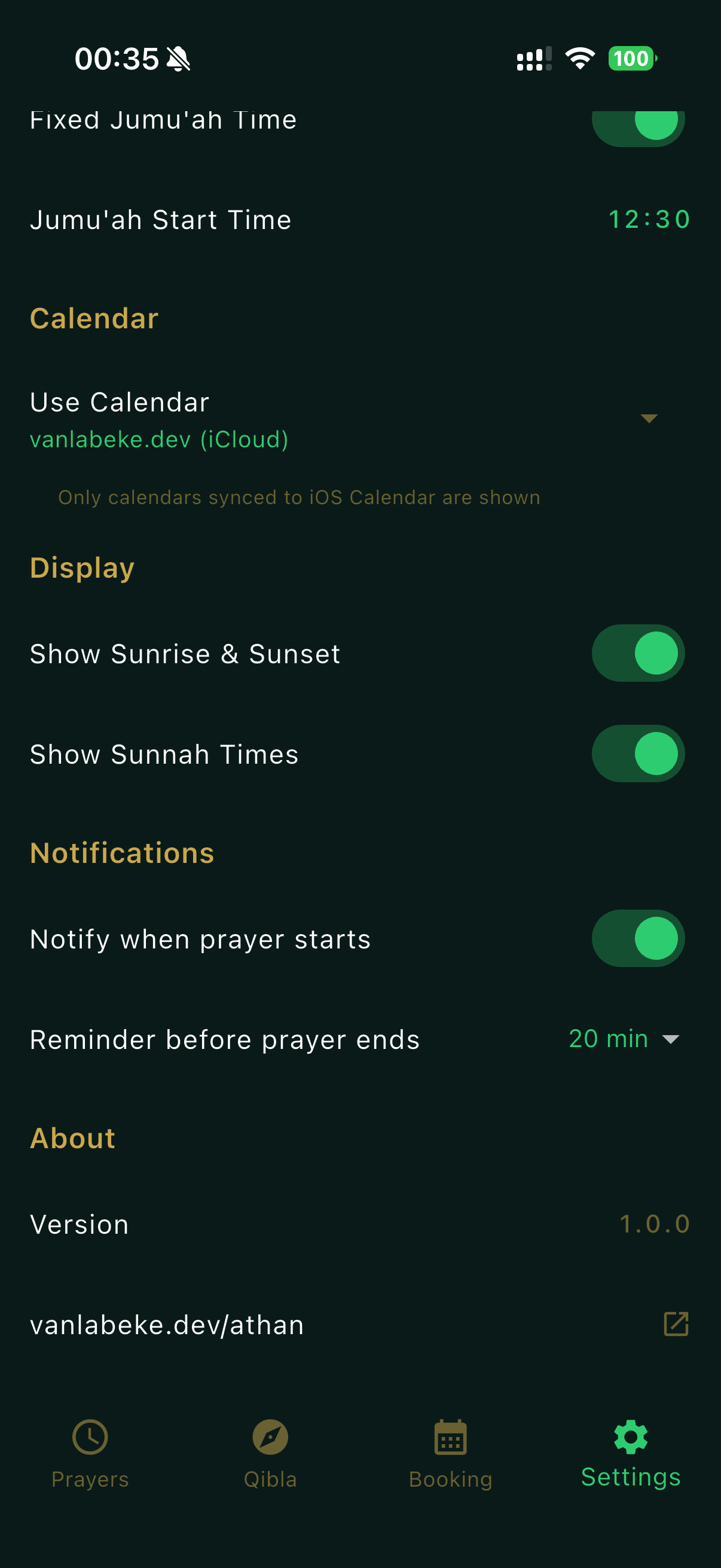Select the vanlabeke.dev iCloud calendar entry
Screen dimensions: 721x1568
pyautogui.click(x=159, y=439)
